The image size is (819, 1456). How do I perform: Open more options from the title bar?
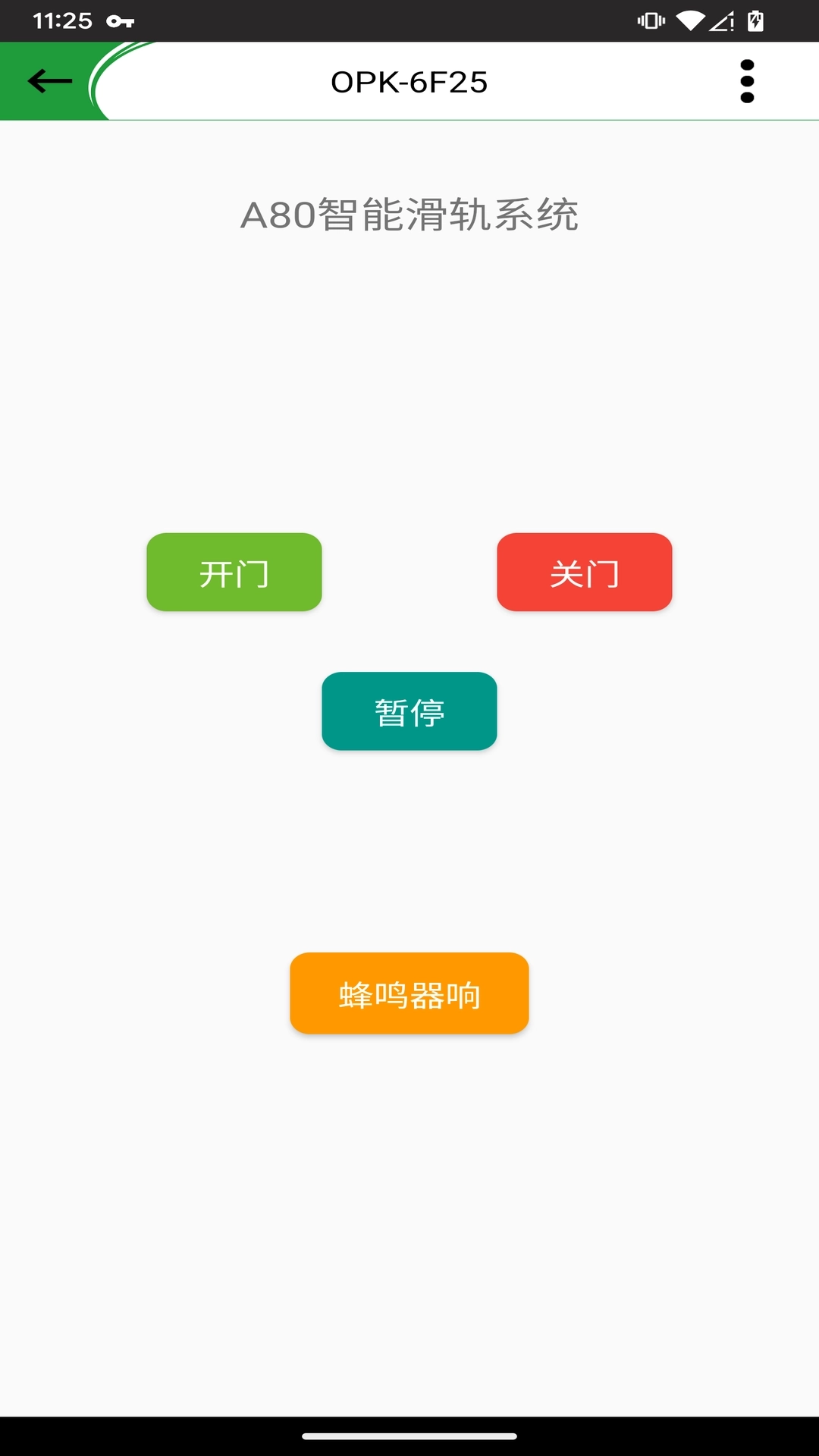[x=747, y=81]
